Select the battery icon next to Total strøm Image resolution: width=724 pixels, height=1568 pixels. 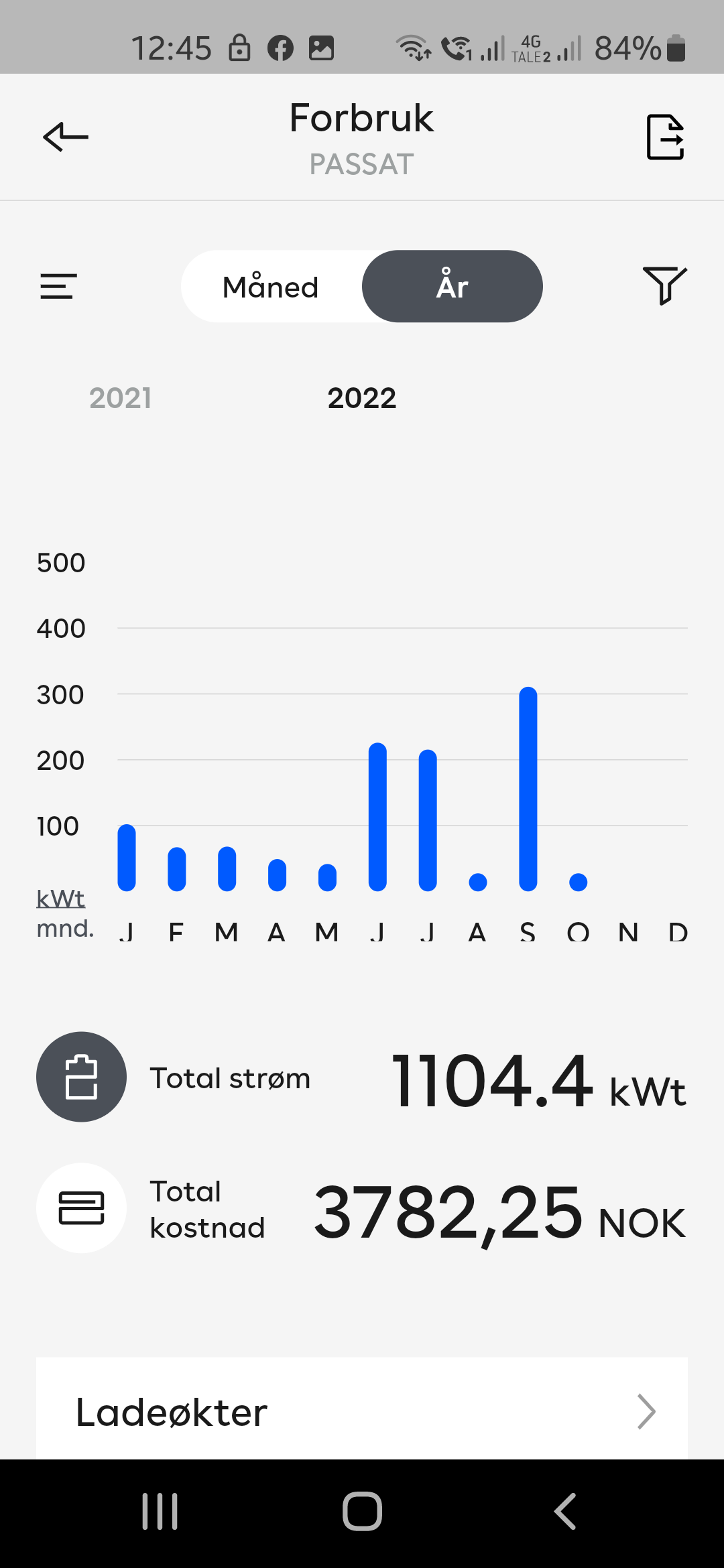click(80, 1077)
